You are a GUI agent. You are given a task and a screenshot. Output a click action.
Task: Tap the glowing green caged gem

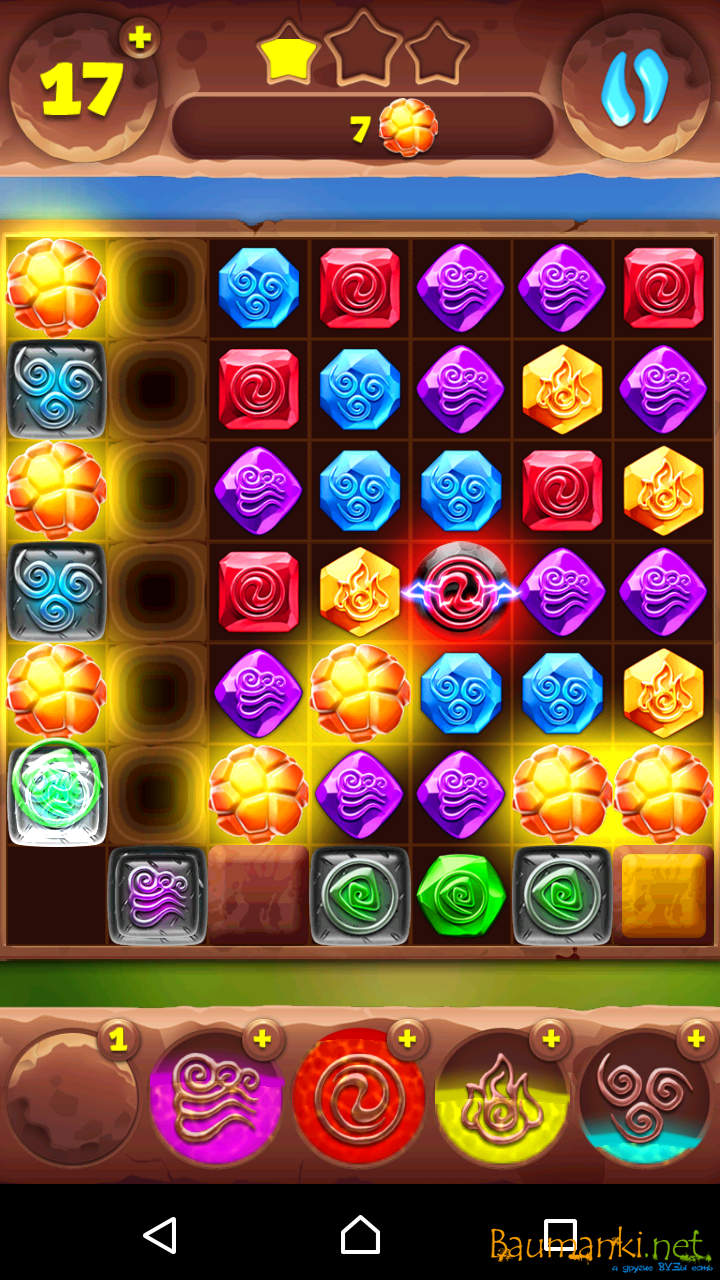(x=56, y=794)
